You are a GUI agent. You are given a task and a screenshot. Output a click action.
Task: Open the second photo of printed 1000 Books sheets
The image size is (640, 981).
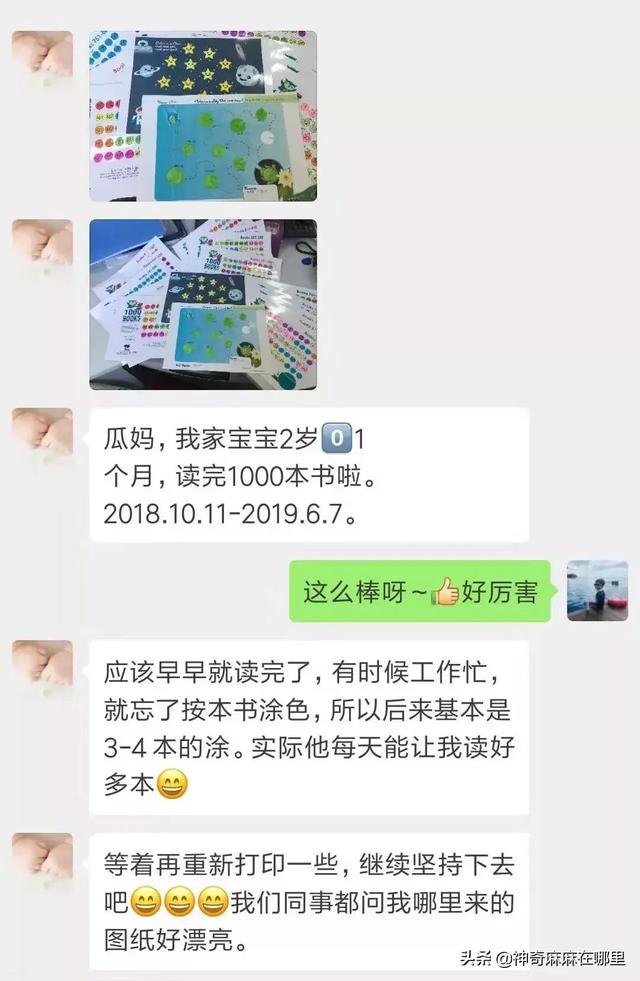pos(203,303)
